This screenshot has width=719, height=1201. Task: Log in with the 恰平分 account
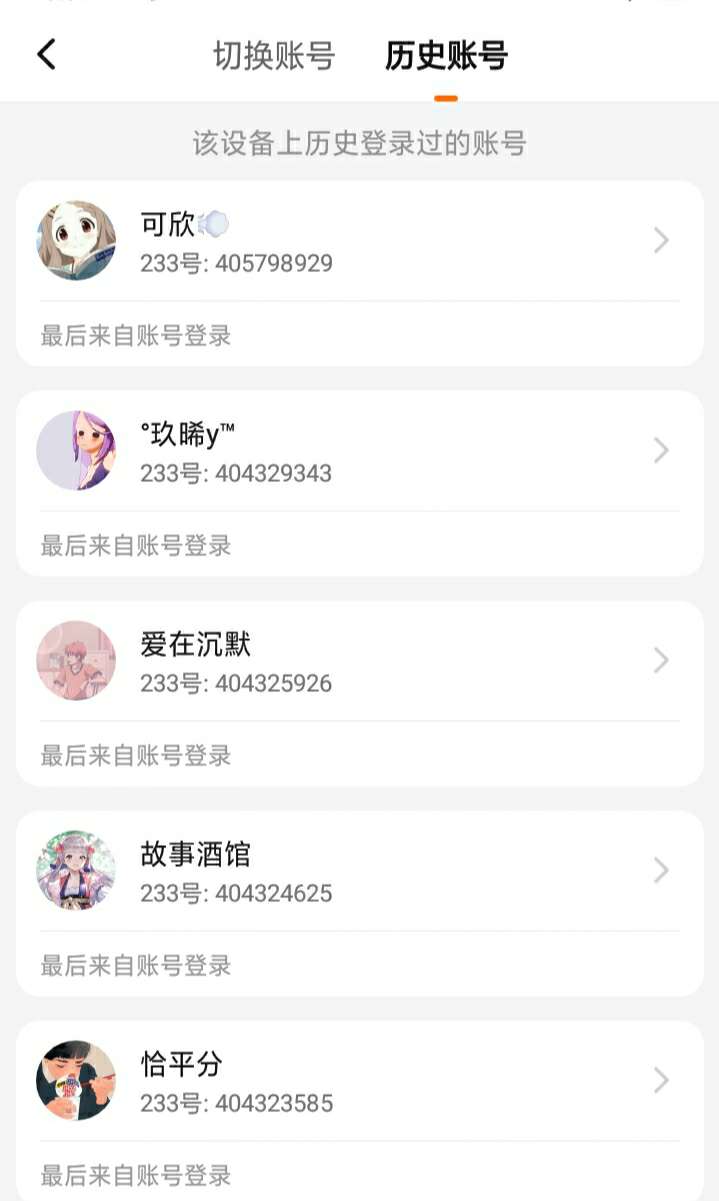point(359,1081)
